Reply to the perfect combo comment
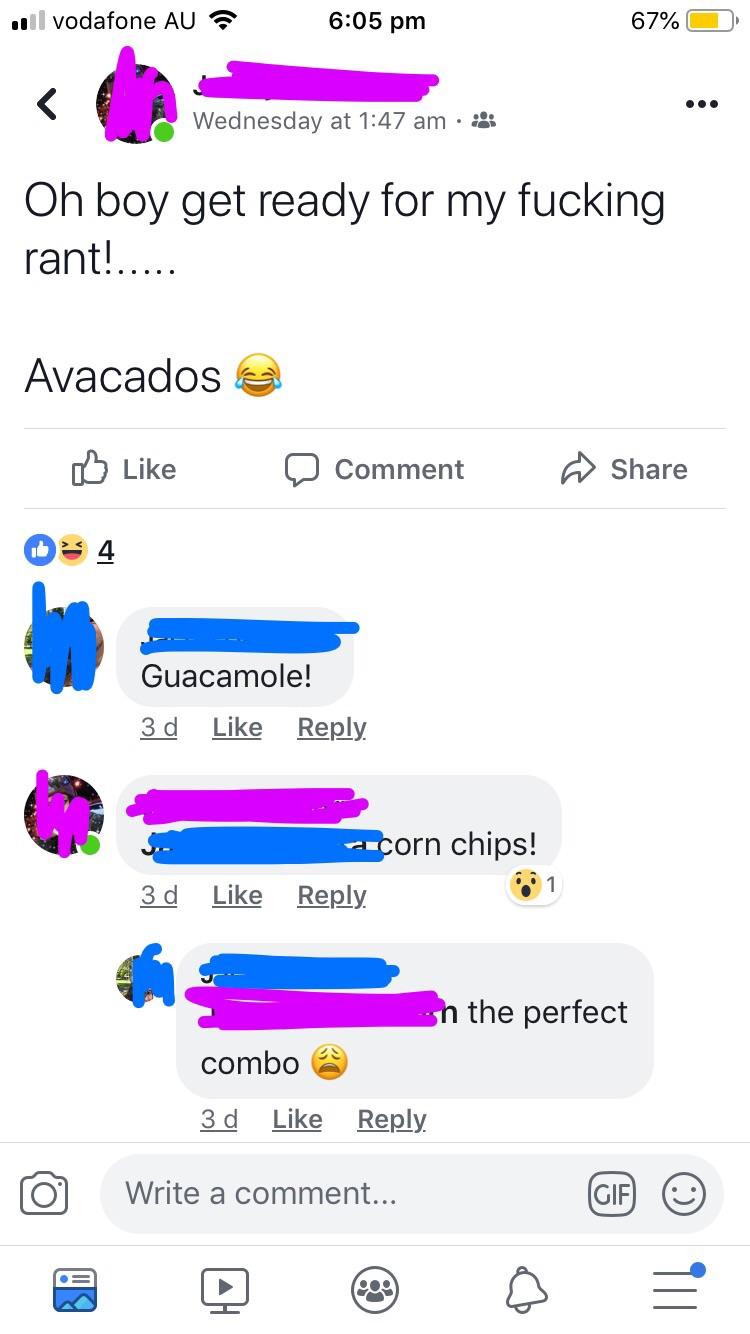 point(392,1119)
